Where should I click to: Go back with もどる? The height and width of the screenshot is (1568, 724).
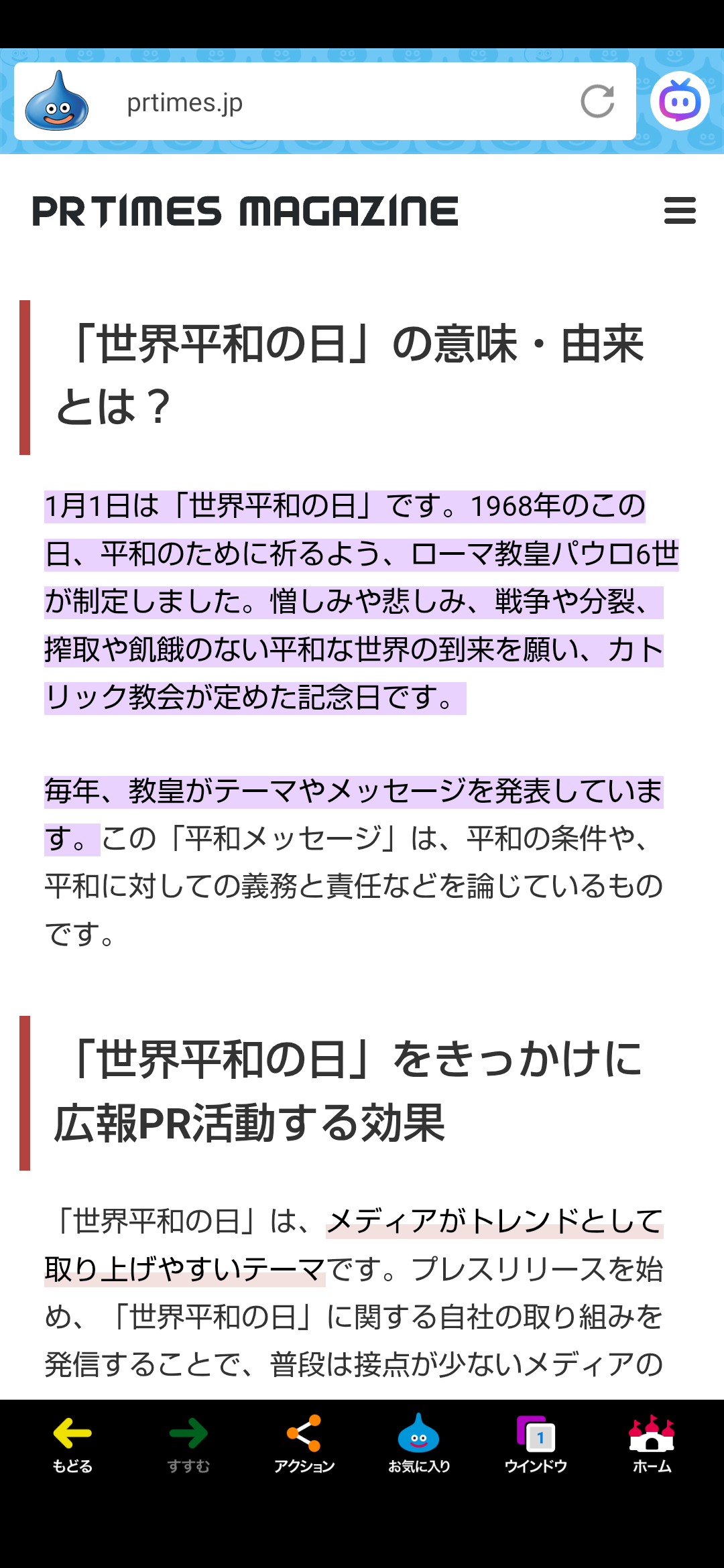pos(72,1444)
